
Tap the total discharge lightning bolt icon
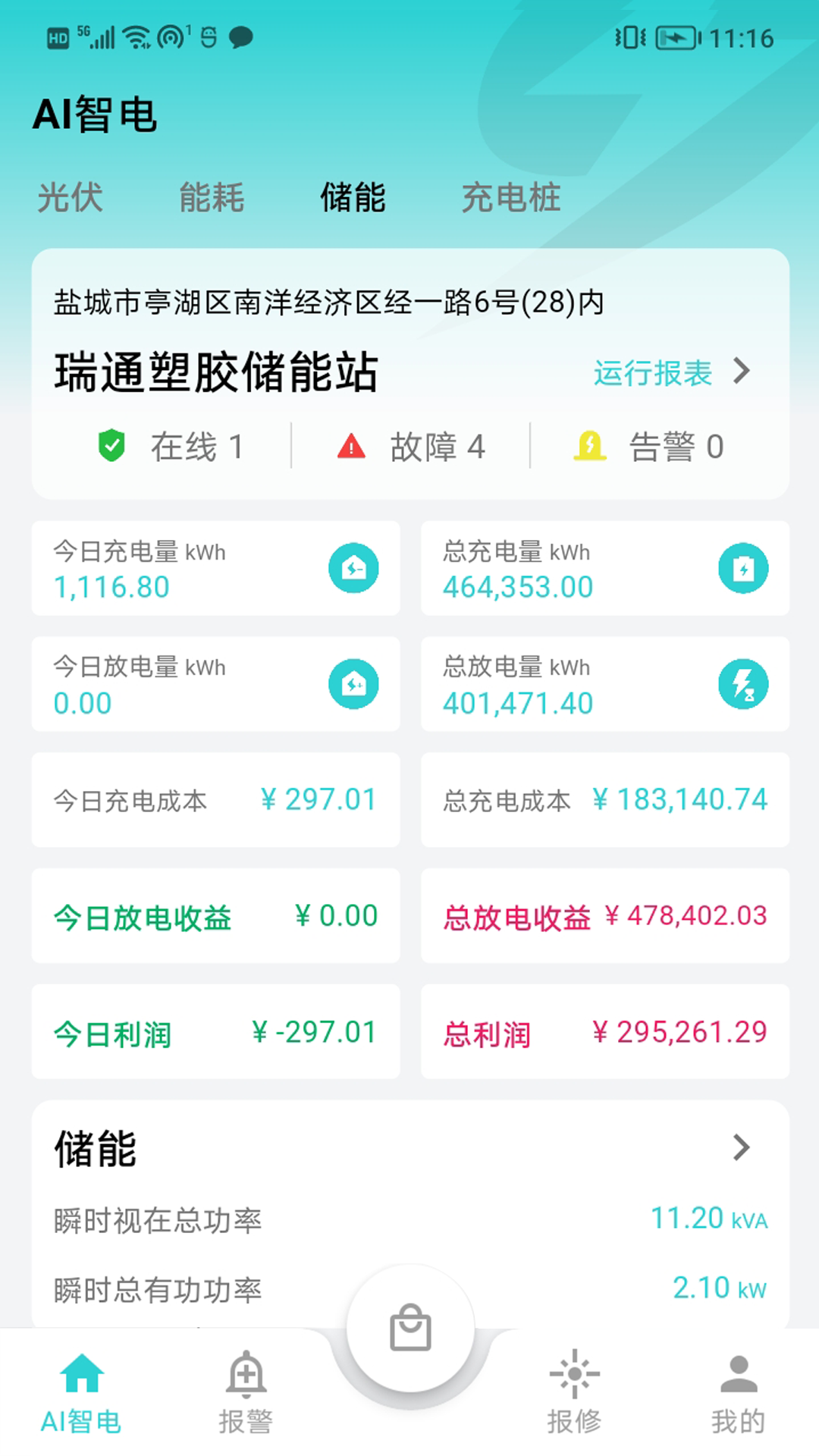[x=743, y=683]
